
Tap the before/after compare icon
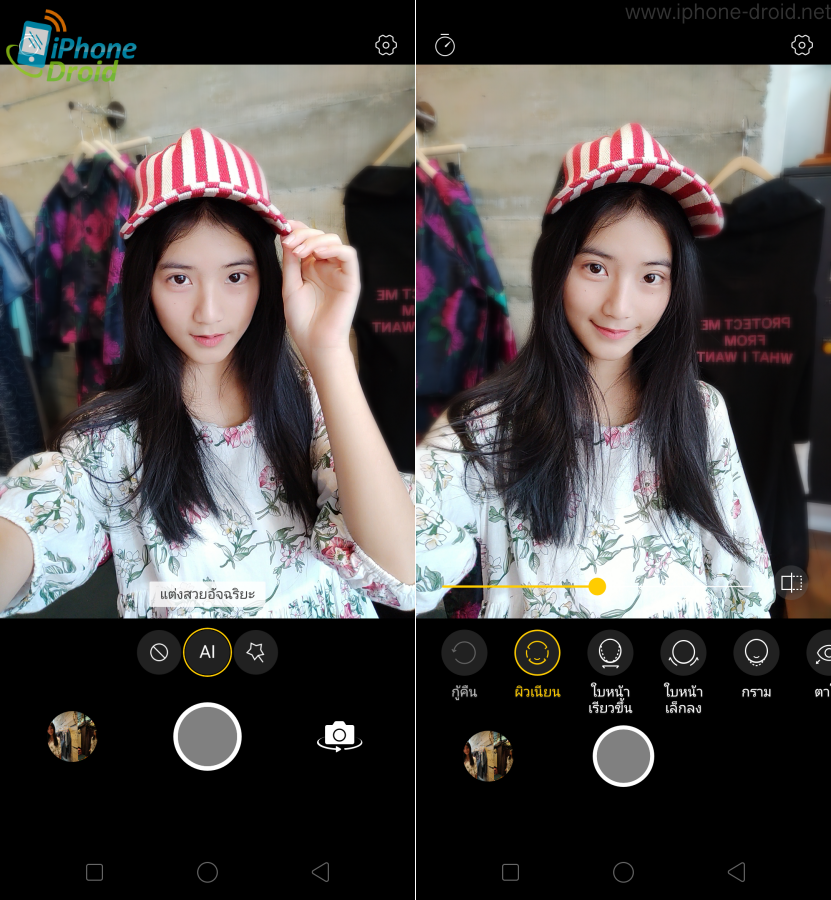tap(791, 583)
